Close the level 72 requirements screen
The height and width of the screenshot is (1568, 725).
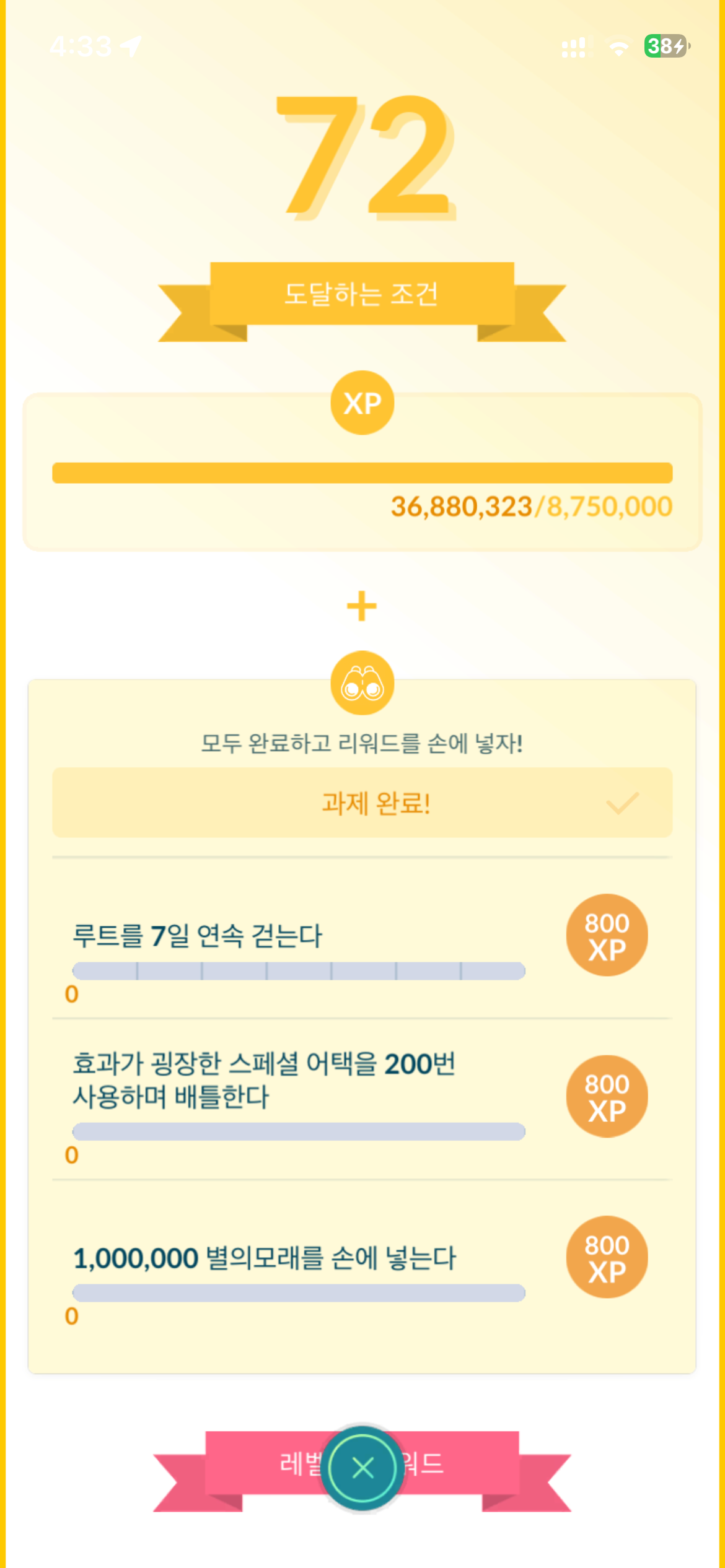(362, 1467)
